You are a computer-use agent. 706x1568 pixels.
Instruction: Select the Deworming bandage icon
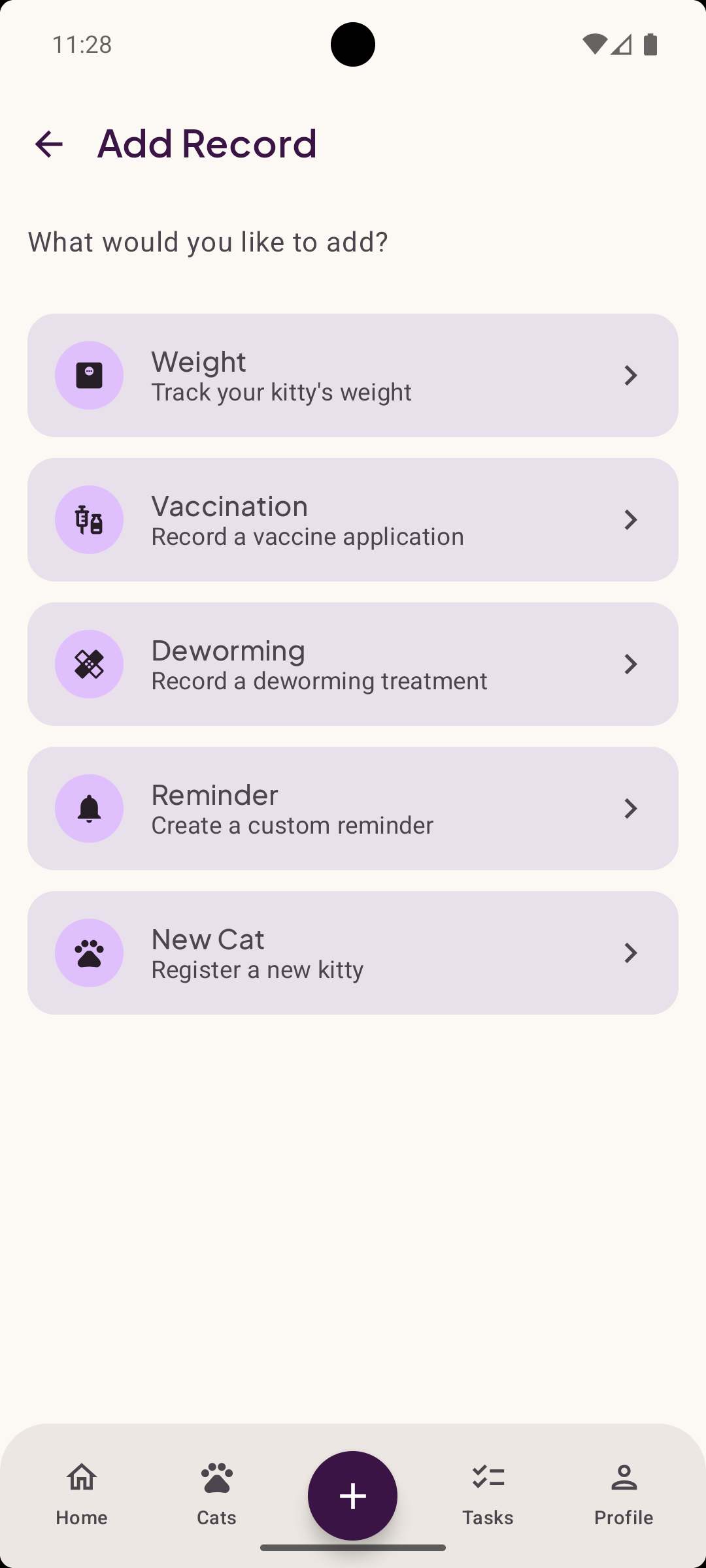click(x=90, y=664)
